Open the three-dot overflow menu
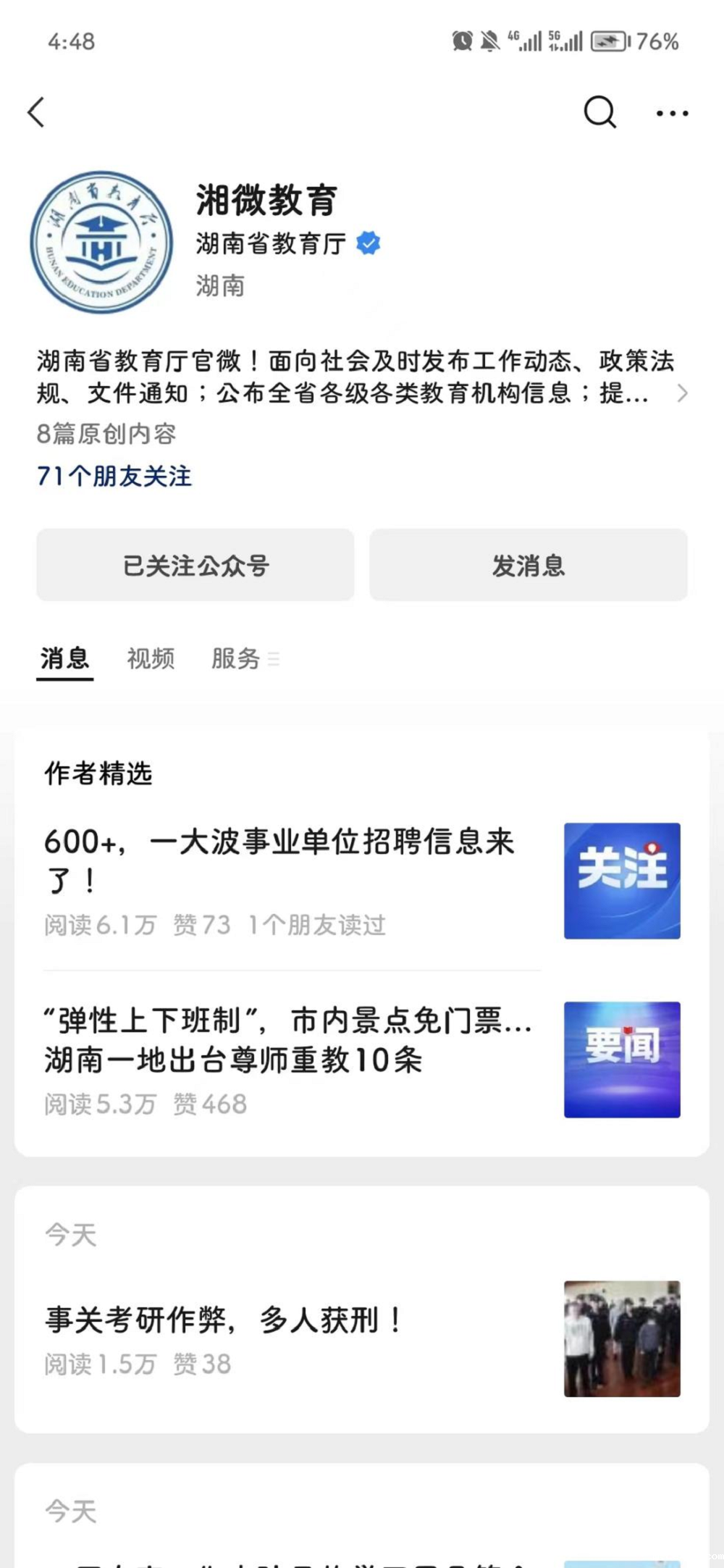This screenshot has width=724, height=1568. (672, 113)
